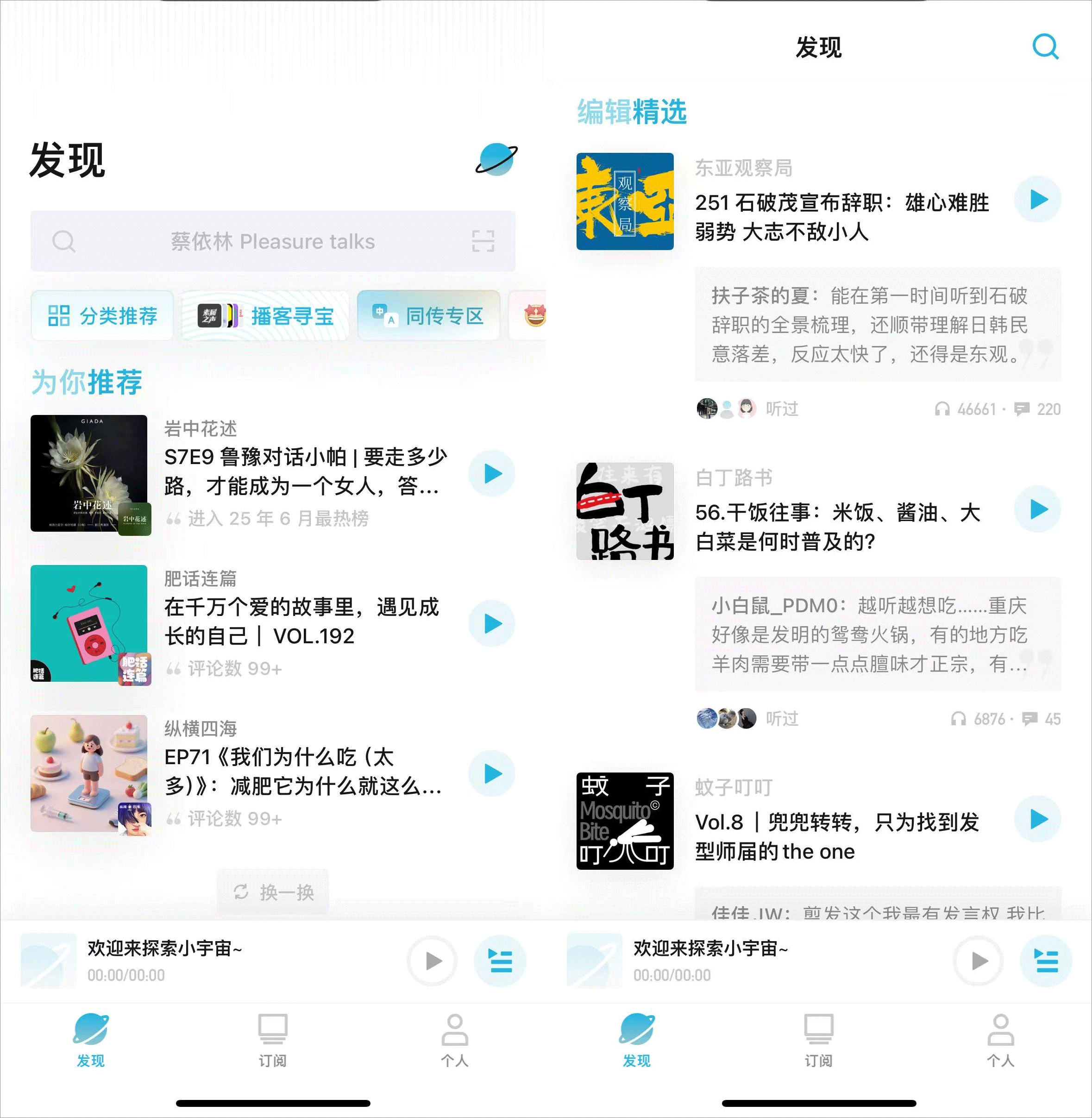Refresh recommendations with 换一换
The width and height of the screenshot is (1092, 1118).
tap(273, 892)
